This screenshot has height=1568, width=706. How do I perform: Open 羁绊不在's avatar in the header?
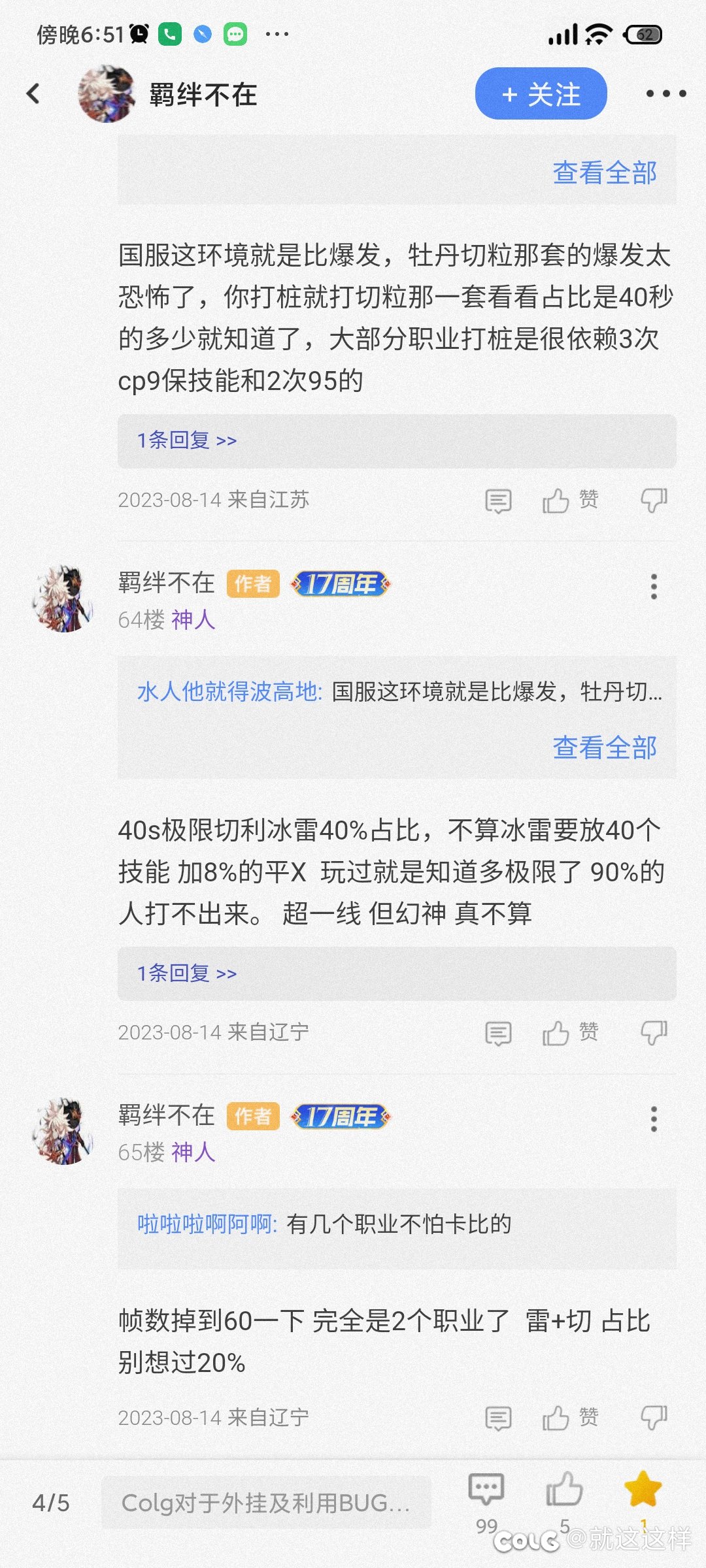click(x=106, y=94)
